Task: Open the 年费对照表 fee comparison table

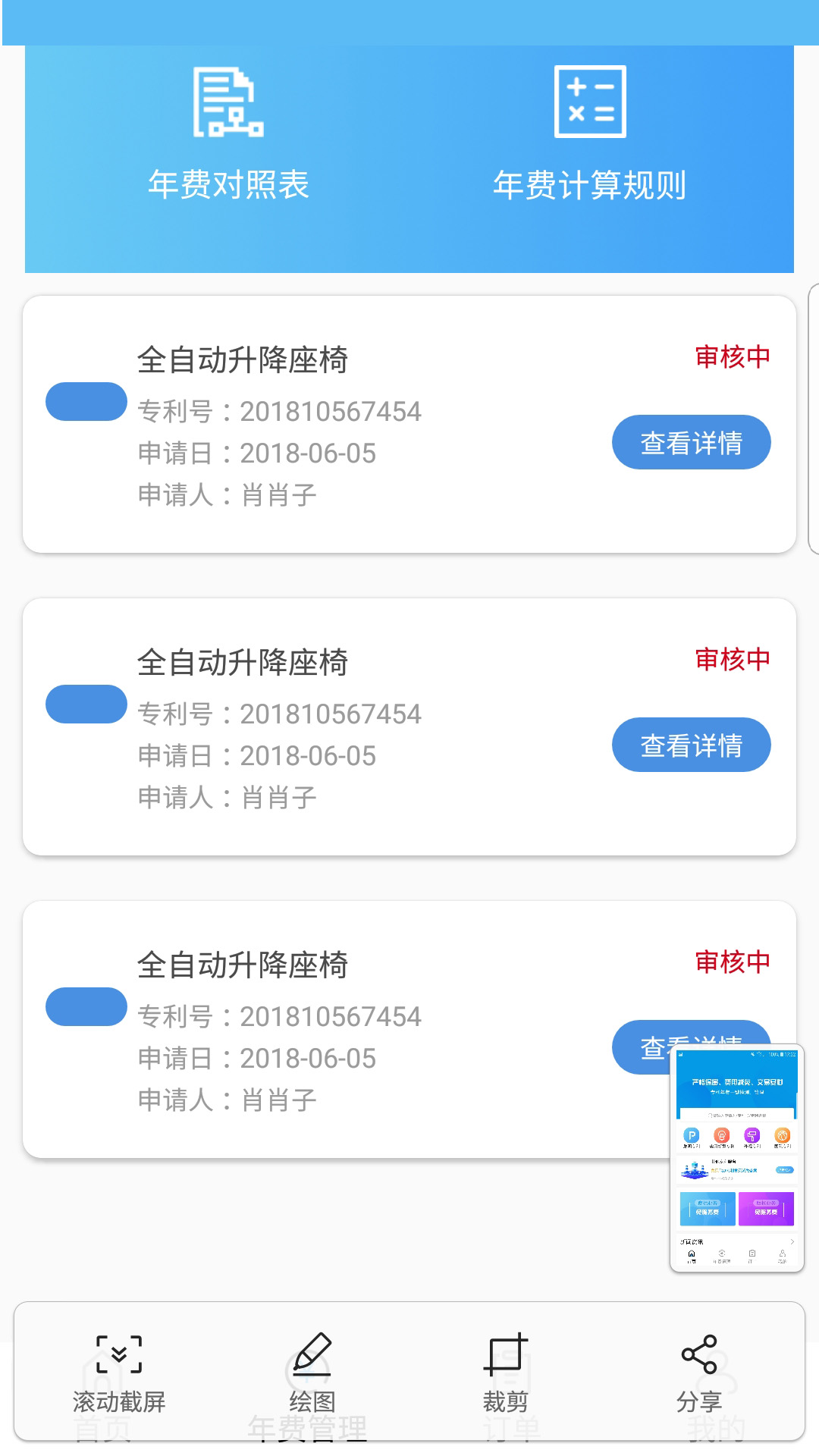Action: point(228,134)
